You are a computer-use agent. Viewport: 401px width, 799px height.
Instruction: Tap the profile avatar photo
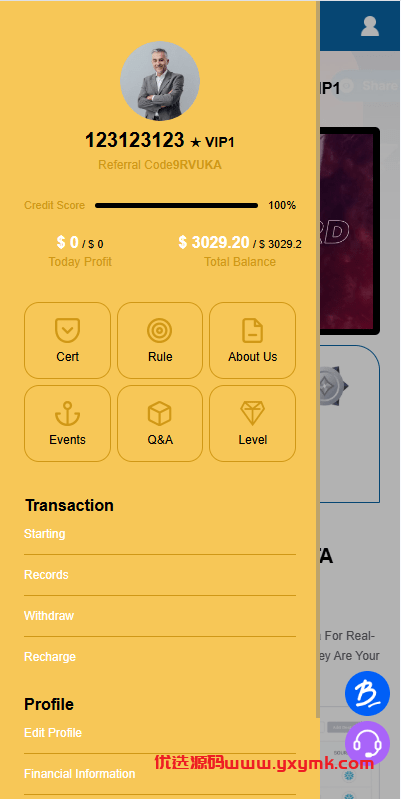pos(160,81)
